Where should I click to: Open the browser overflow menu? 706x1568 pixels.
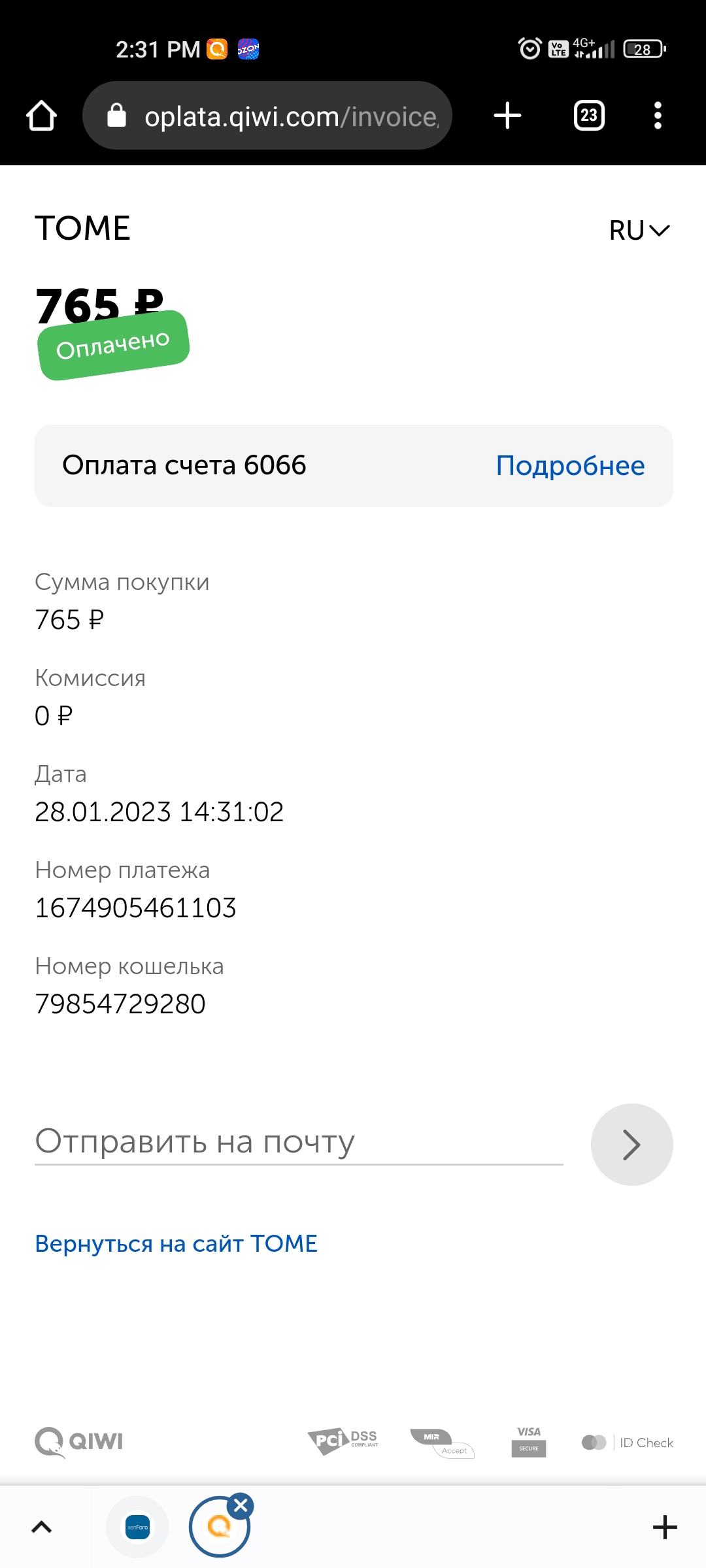pyautogui.click(x=658, y=116)
